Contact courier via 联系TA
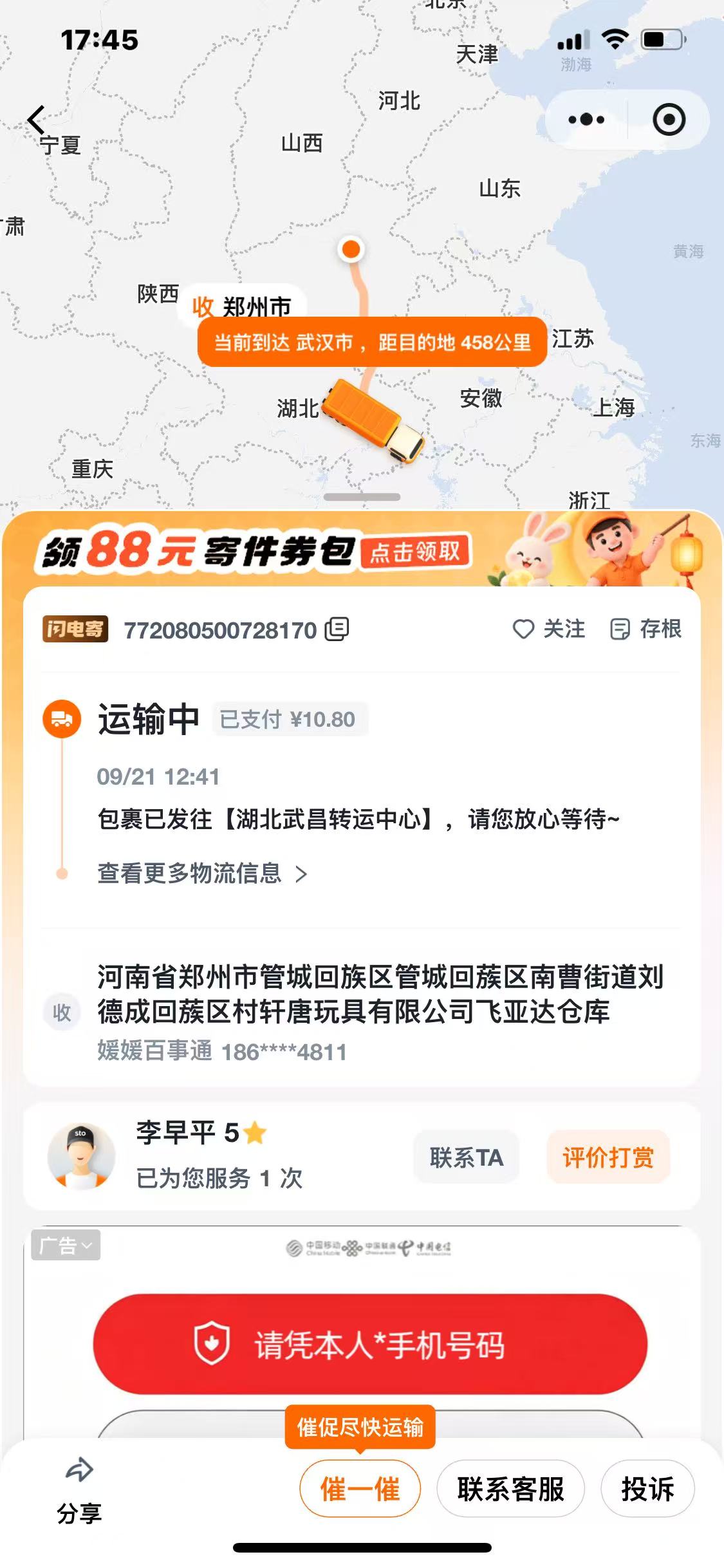 466,1157
